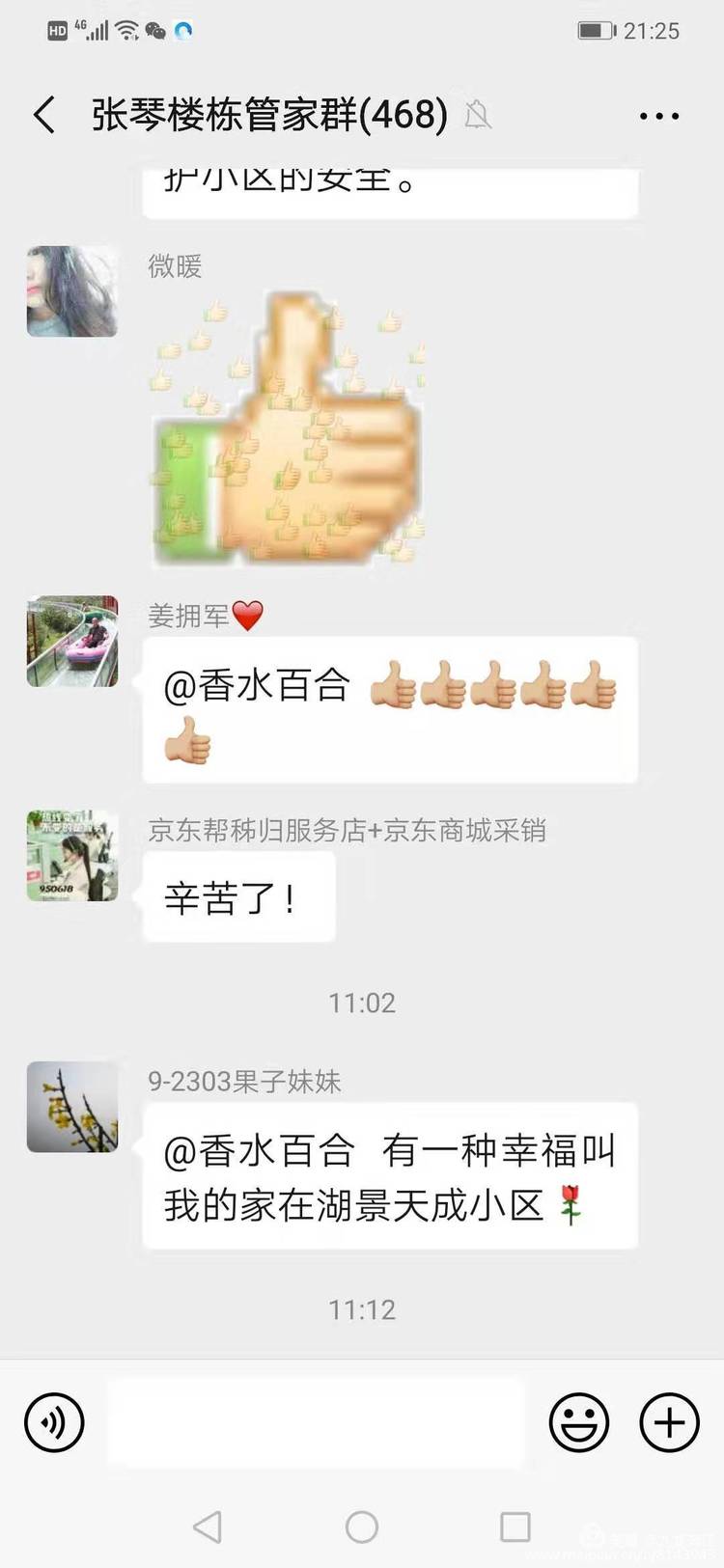
Task: Tap the system home button
Action: point(362,1527)
